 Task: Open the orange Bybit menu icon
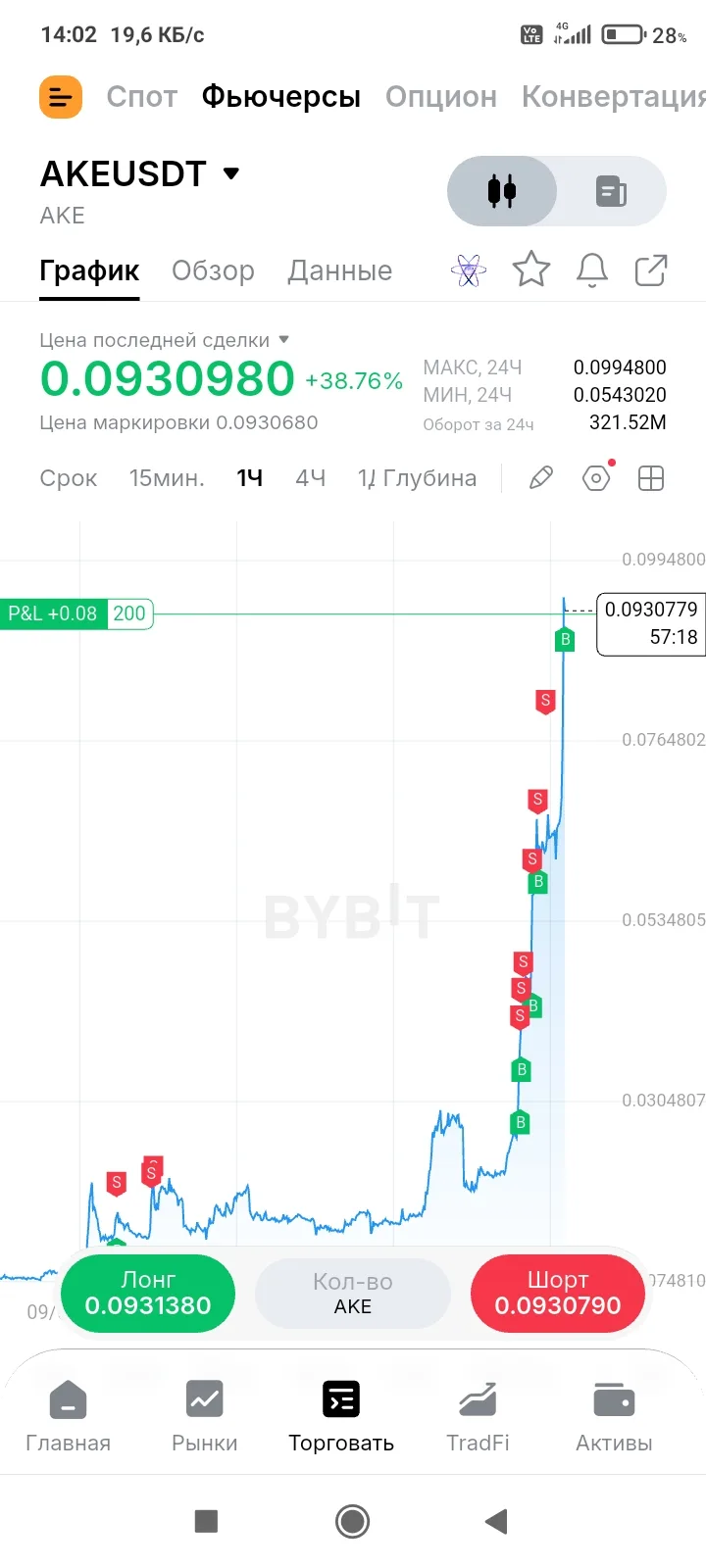pos(61,97)
